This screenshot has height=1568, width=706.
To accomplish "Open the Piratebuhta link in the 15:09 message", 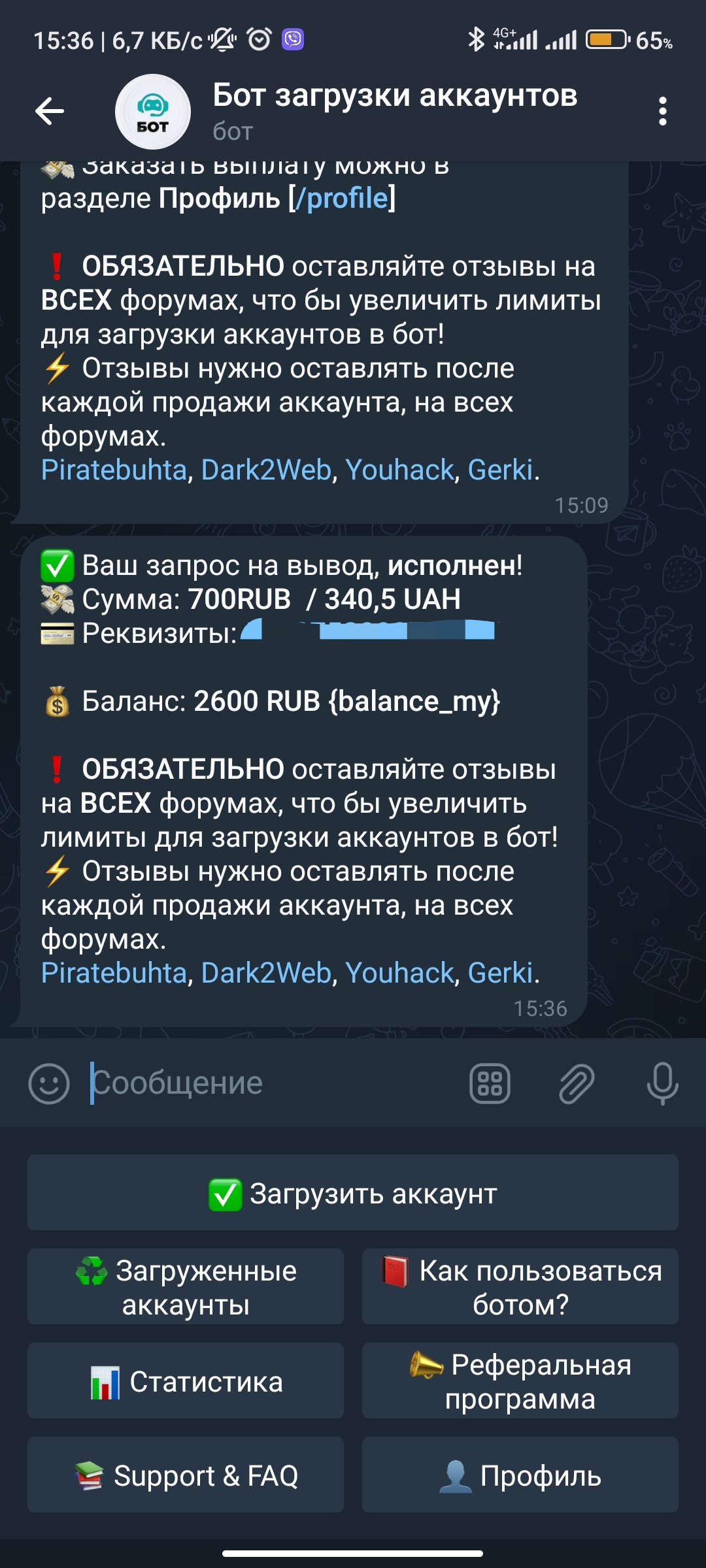I will (114, 470).
